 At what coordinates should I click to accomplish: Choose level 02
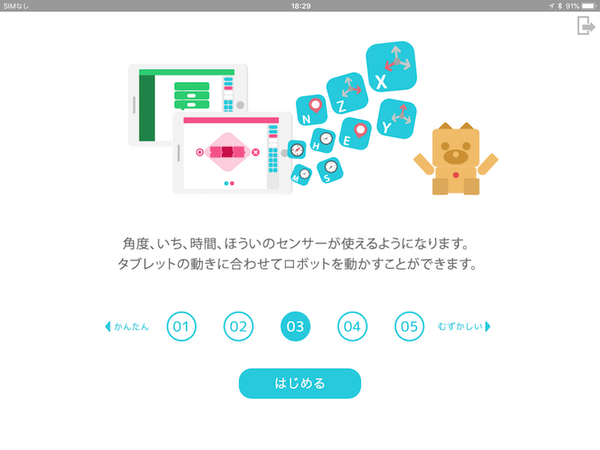click(238, 326)
